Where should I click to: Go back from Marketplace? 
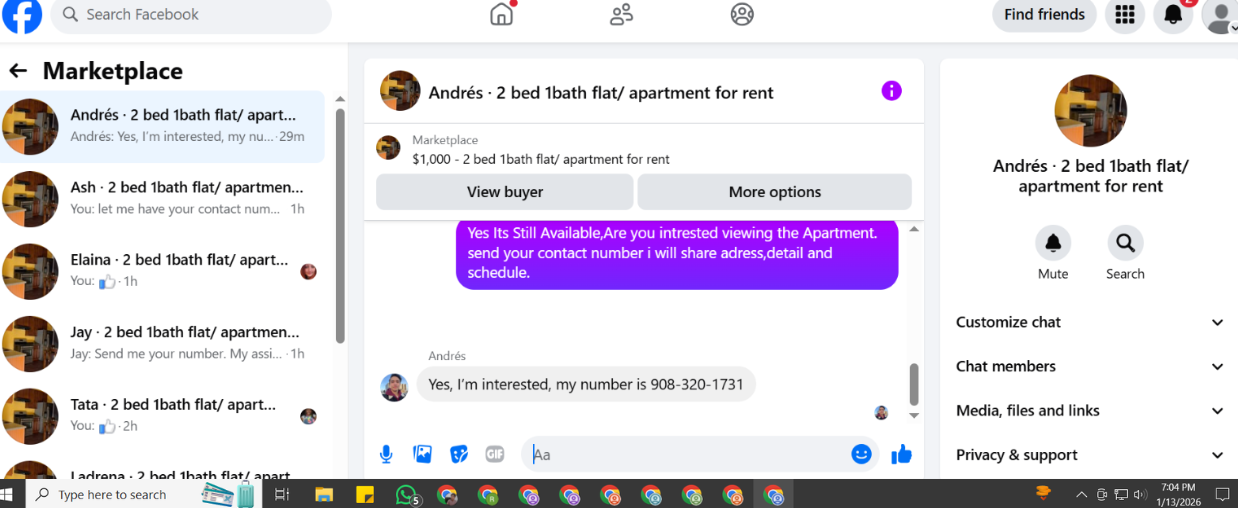point(17,70)
